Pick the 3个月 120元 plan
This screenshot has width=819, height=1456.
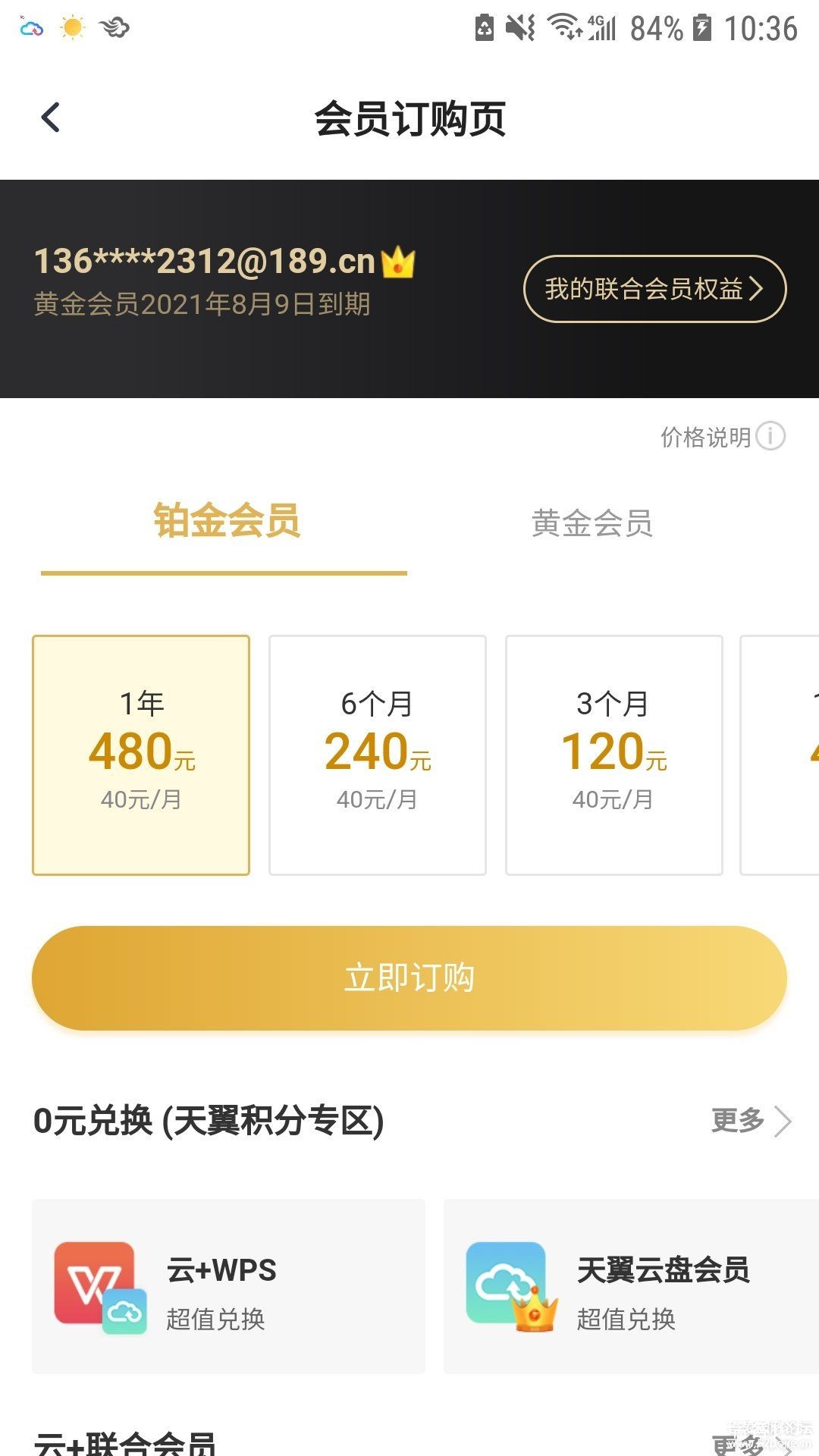click(613, 755)
